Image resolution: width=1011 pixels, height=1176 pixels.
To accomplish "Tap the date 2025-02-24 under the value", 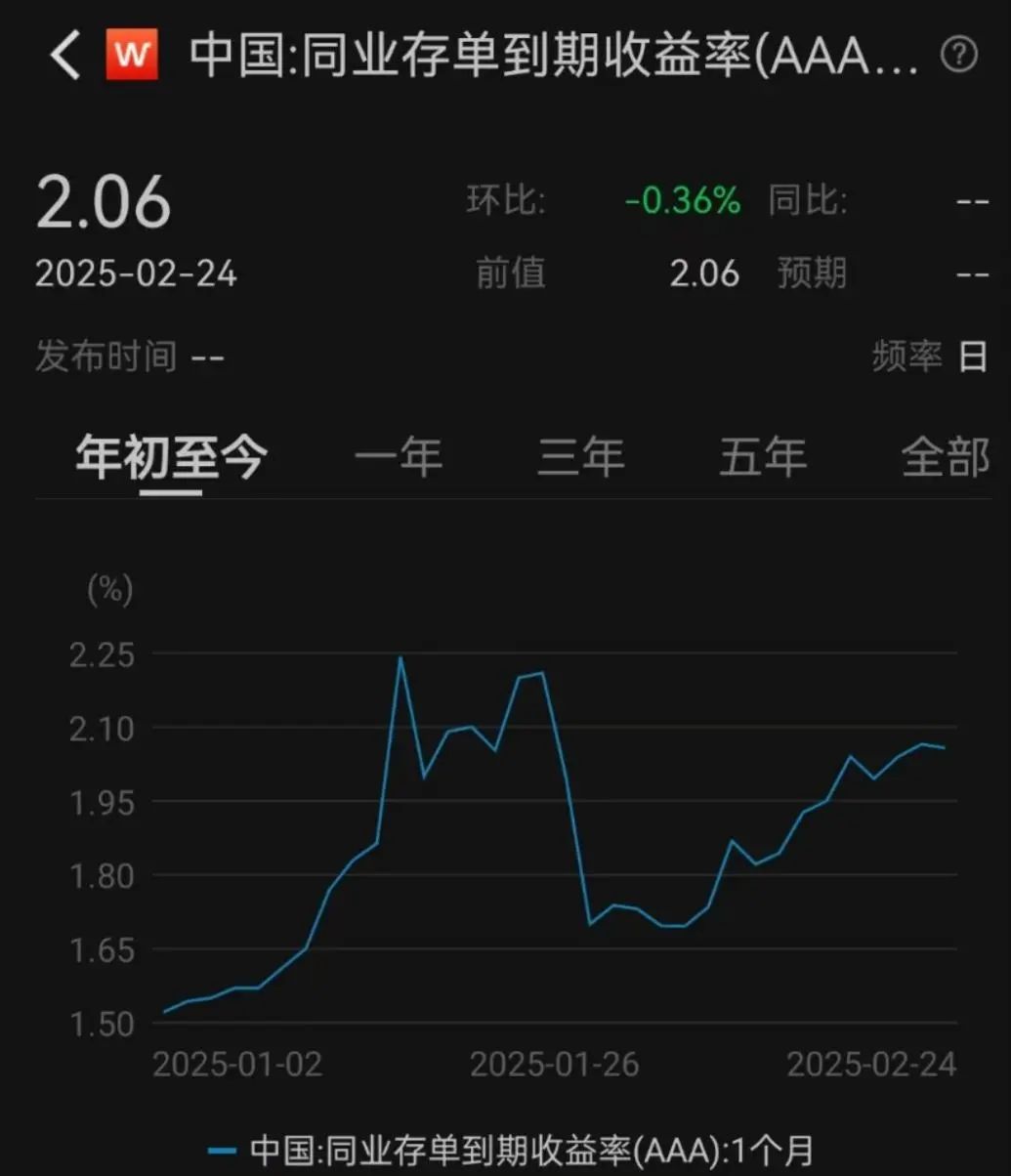I will (136, 273).
